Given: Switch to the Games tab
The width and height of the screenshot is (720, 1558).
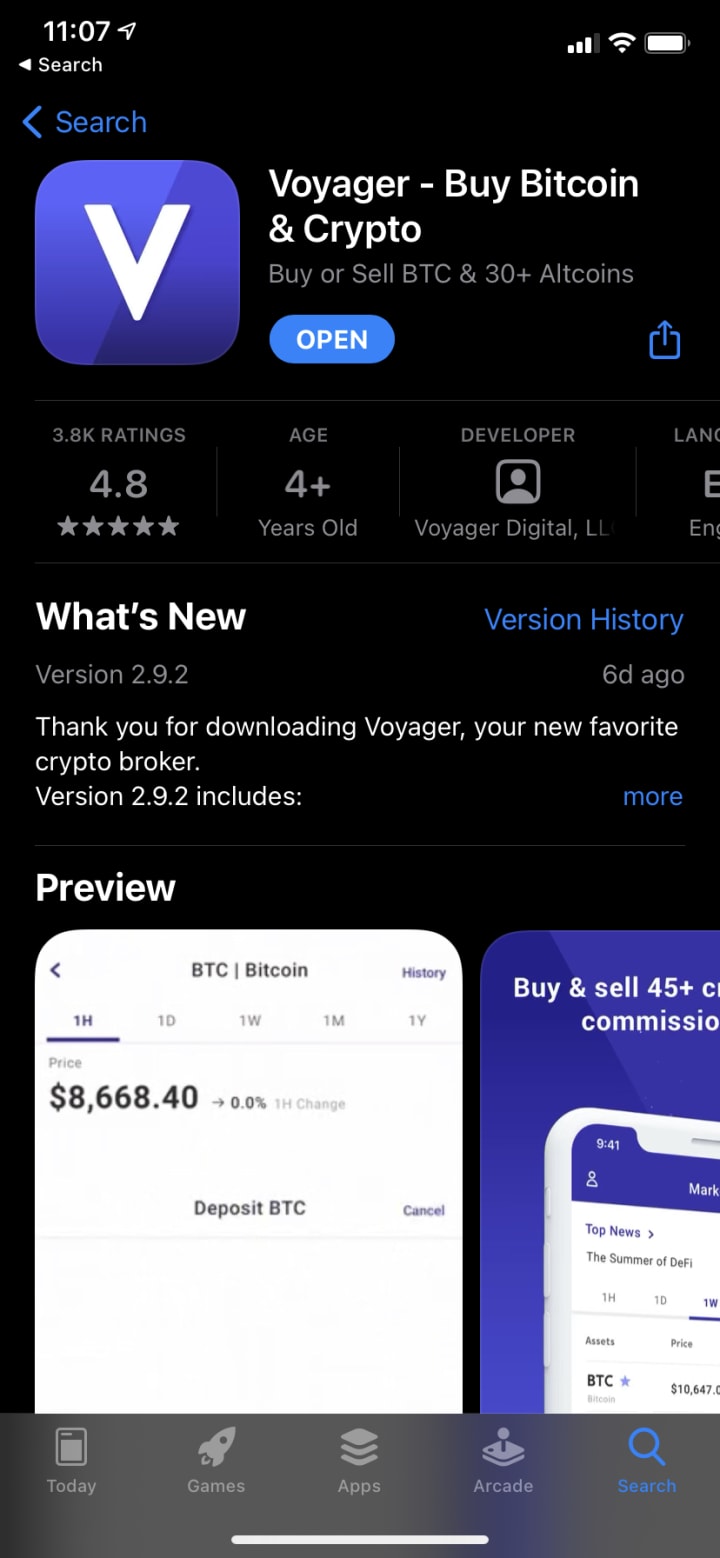Looking at the screenshot, I should click(216, 1461).
